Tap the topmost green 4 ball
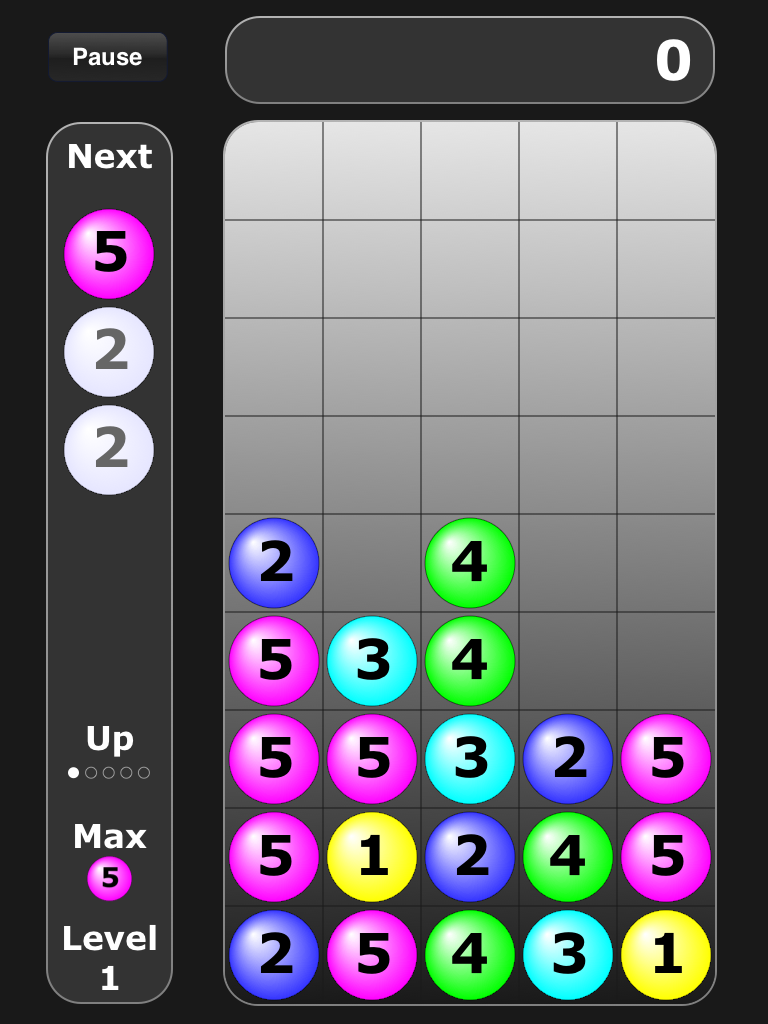The image size is (768, 1024). [x=470, y=562]
